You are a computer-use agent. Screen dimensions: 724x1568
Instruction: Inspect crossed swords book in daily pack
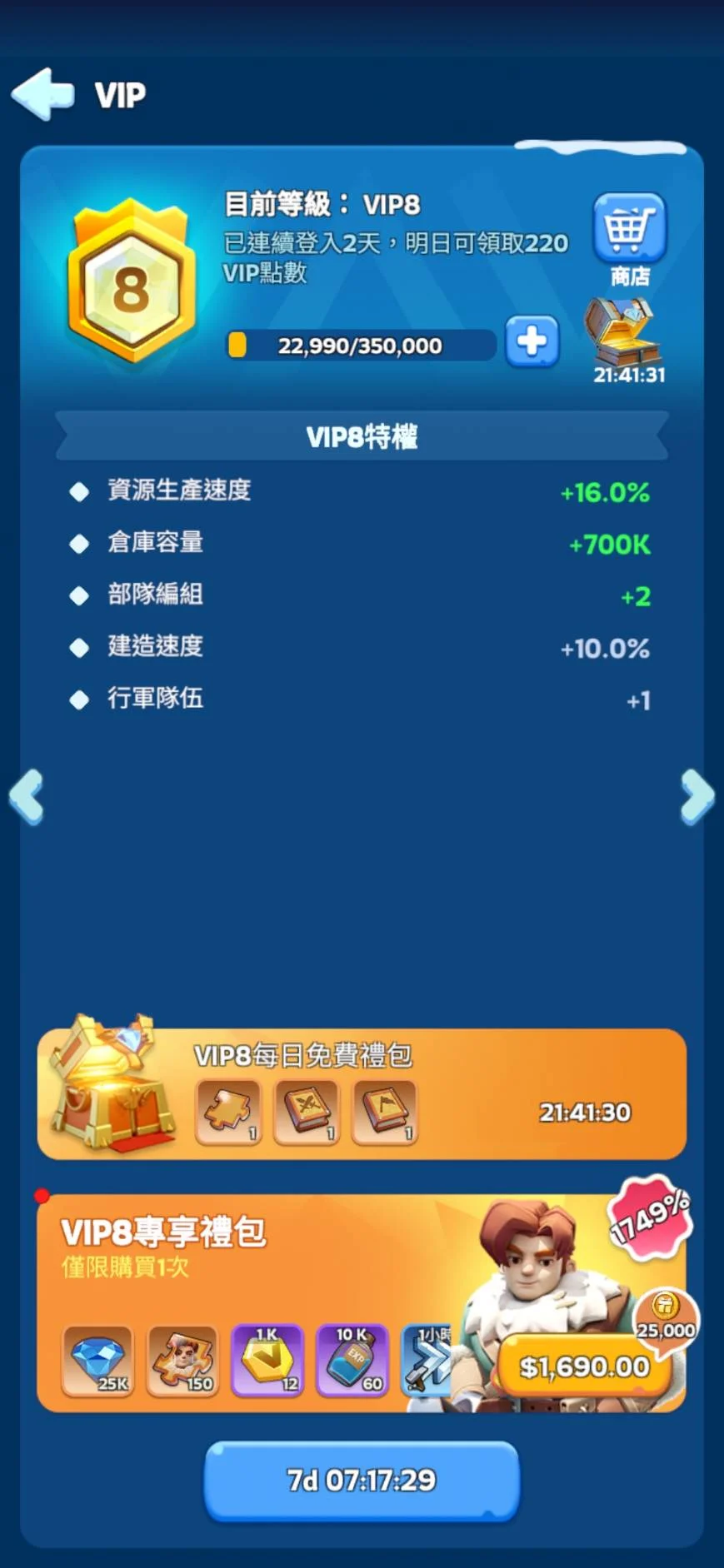[306, 1112]
